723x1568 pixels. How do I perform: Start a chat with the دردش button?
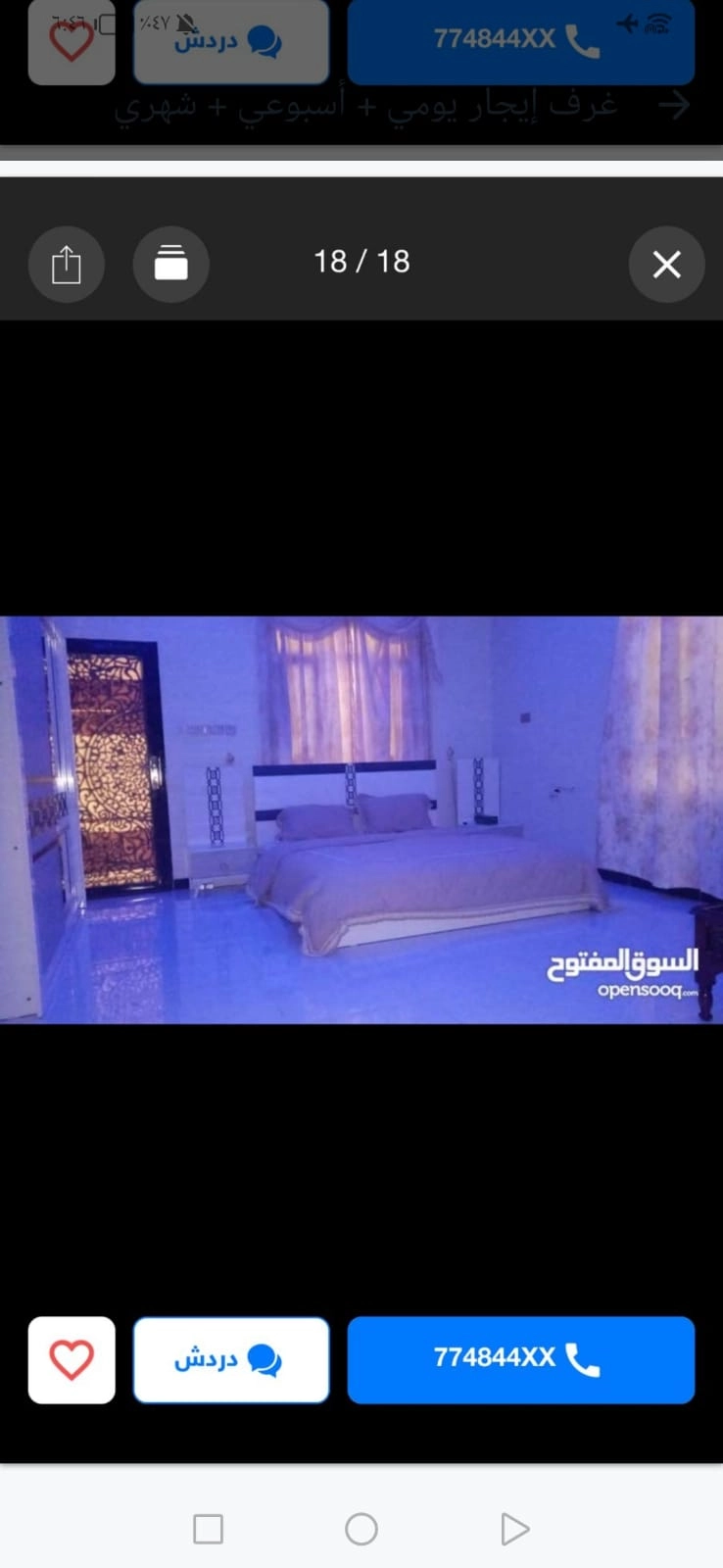click(x=231, y=1359)
